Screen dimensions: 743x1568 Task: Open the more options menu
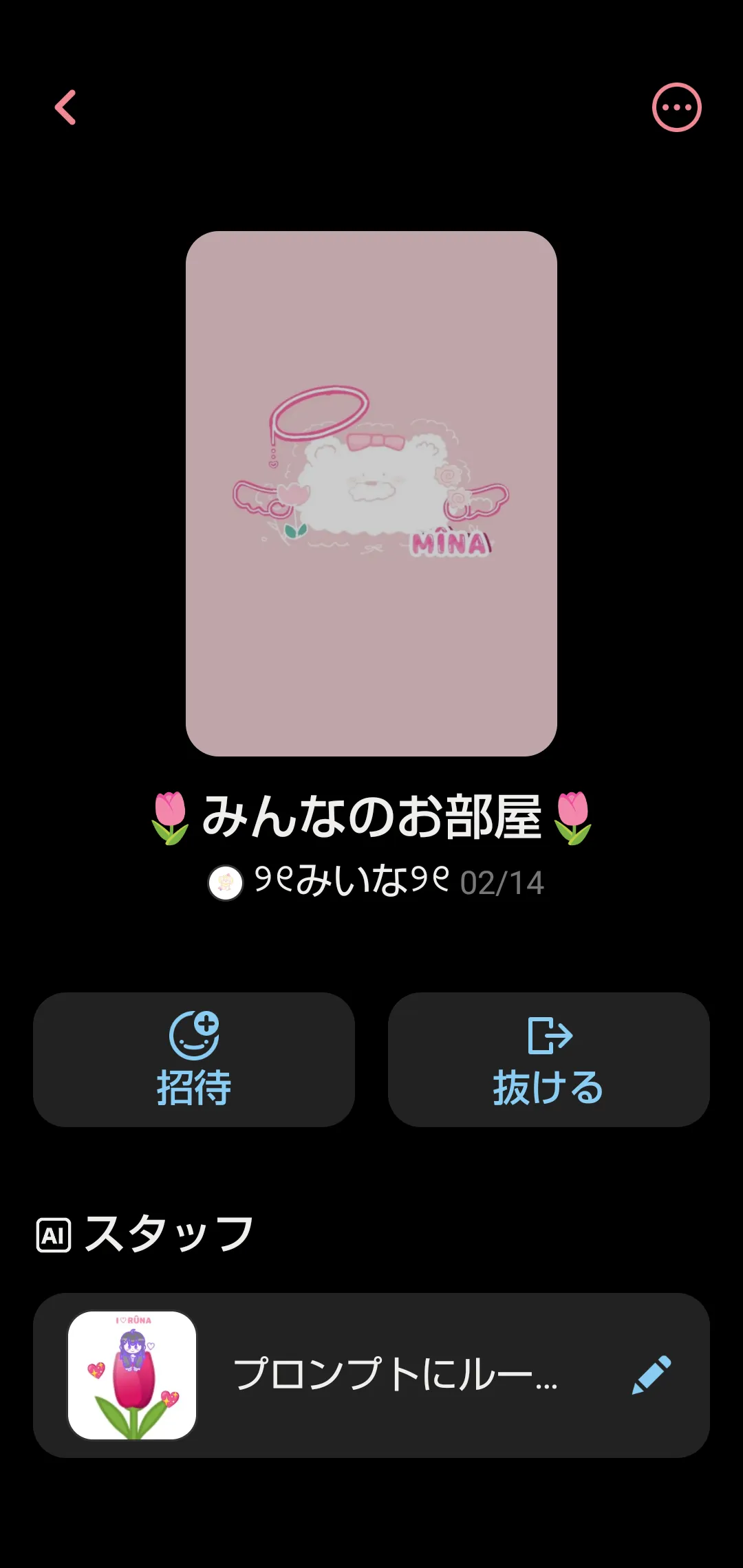676,107
